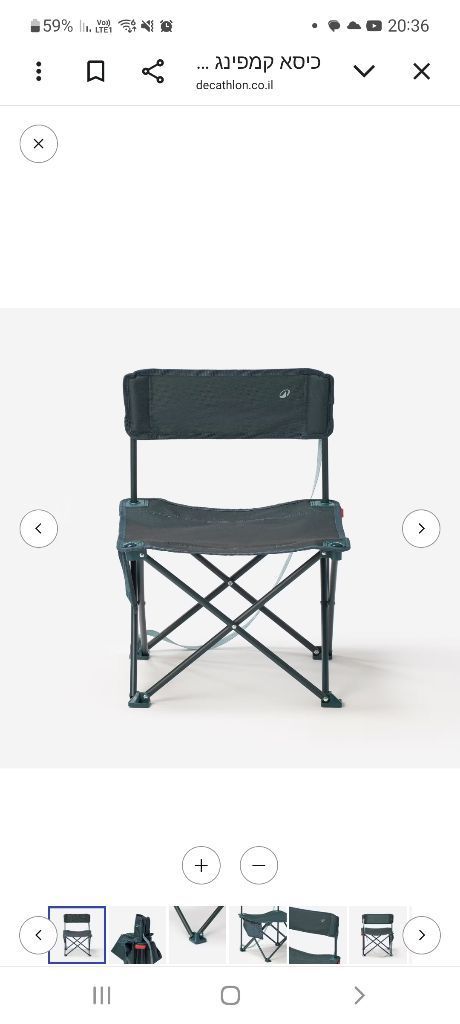Show the previous product image
This screenshot has width=460, height=1024.
[39, 528]
